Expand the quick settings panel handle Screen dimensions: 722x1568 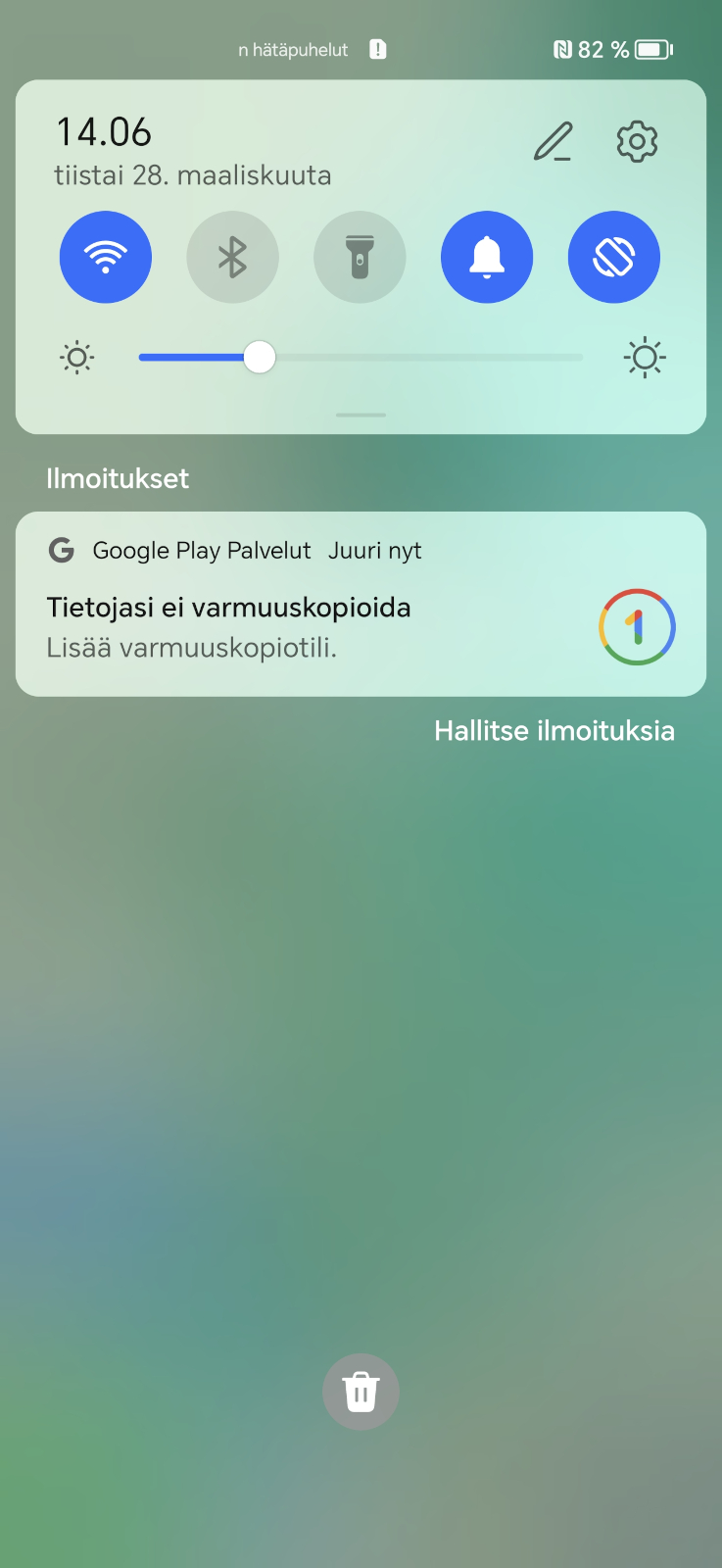click(x=361, y=416)
